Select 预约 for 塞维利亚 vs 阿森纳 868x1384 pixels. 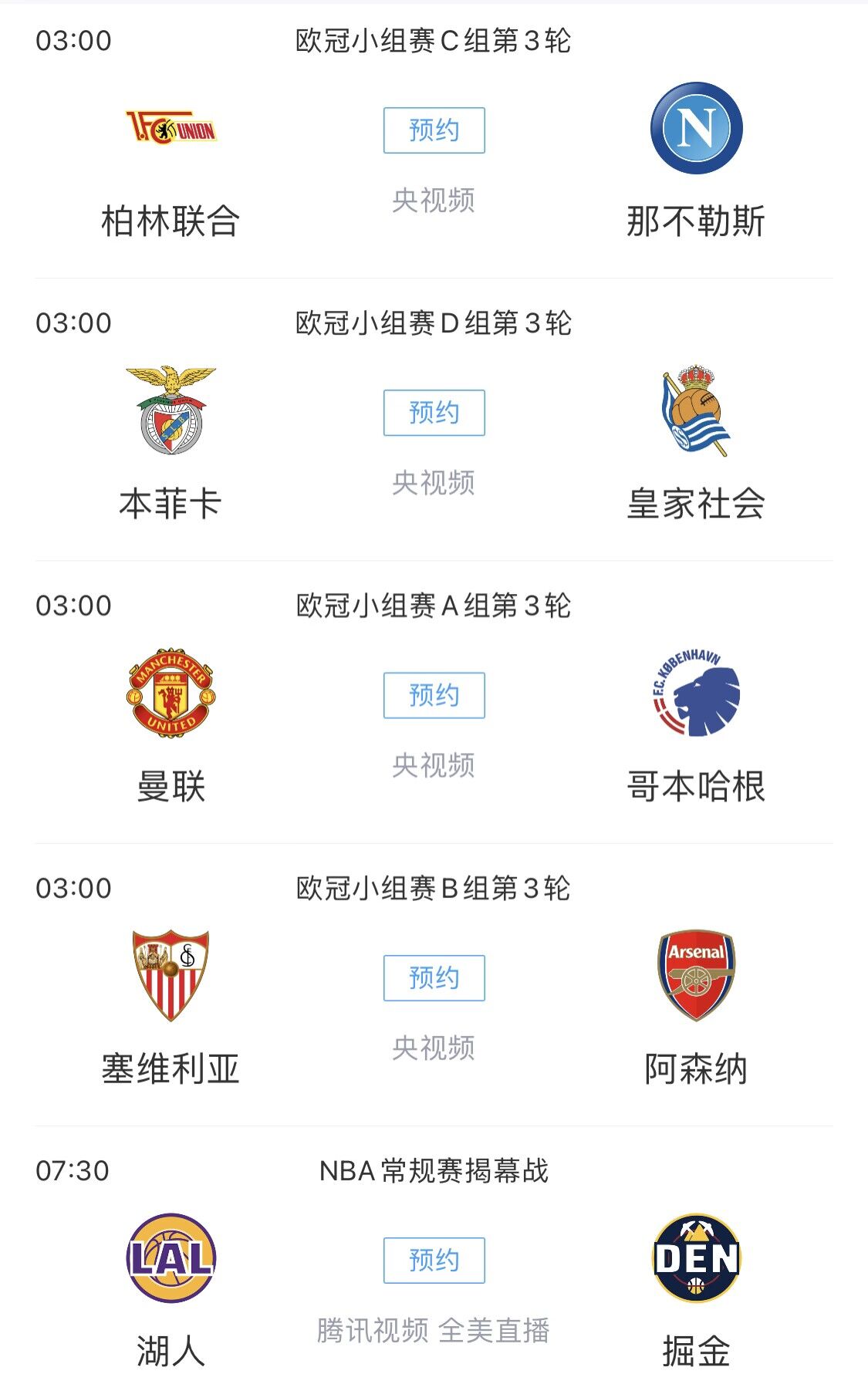click(434, 977)
